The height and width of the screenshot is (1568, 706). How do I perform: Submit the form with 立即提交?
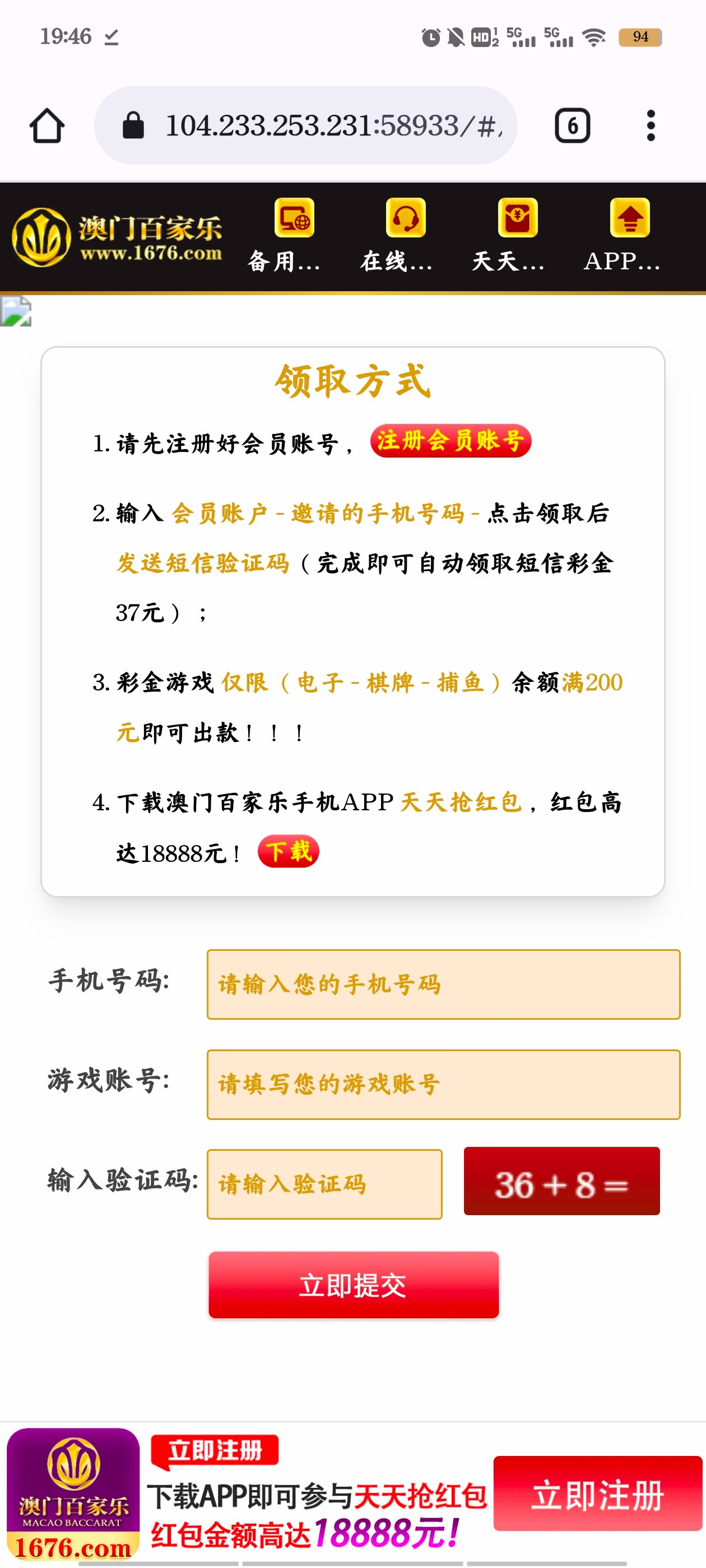[x=354, y=1285]
